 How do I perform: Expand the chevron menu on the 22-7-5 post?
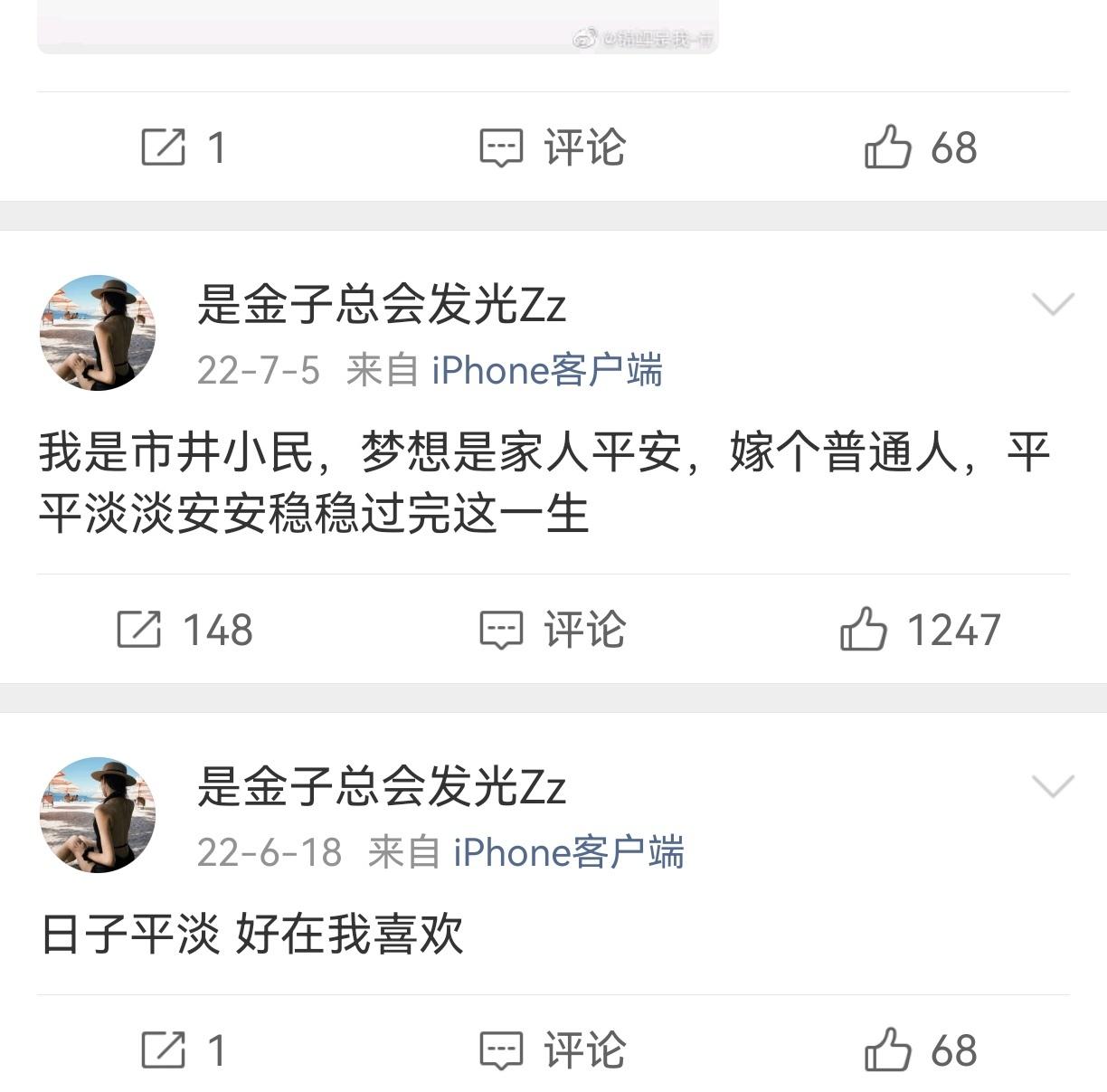click(x=1053, y=304)
